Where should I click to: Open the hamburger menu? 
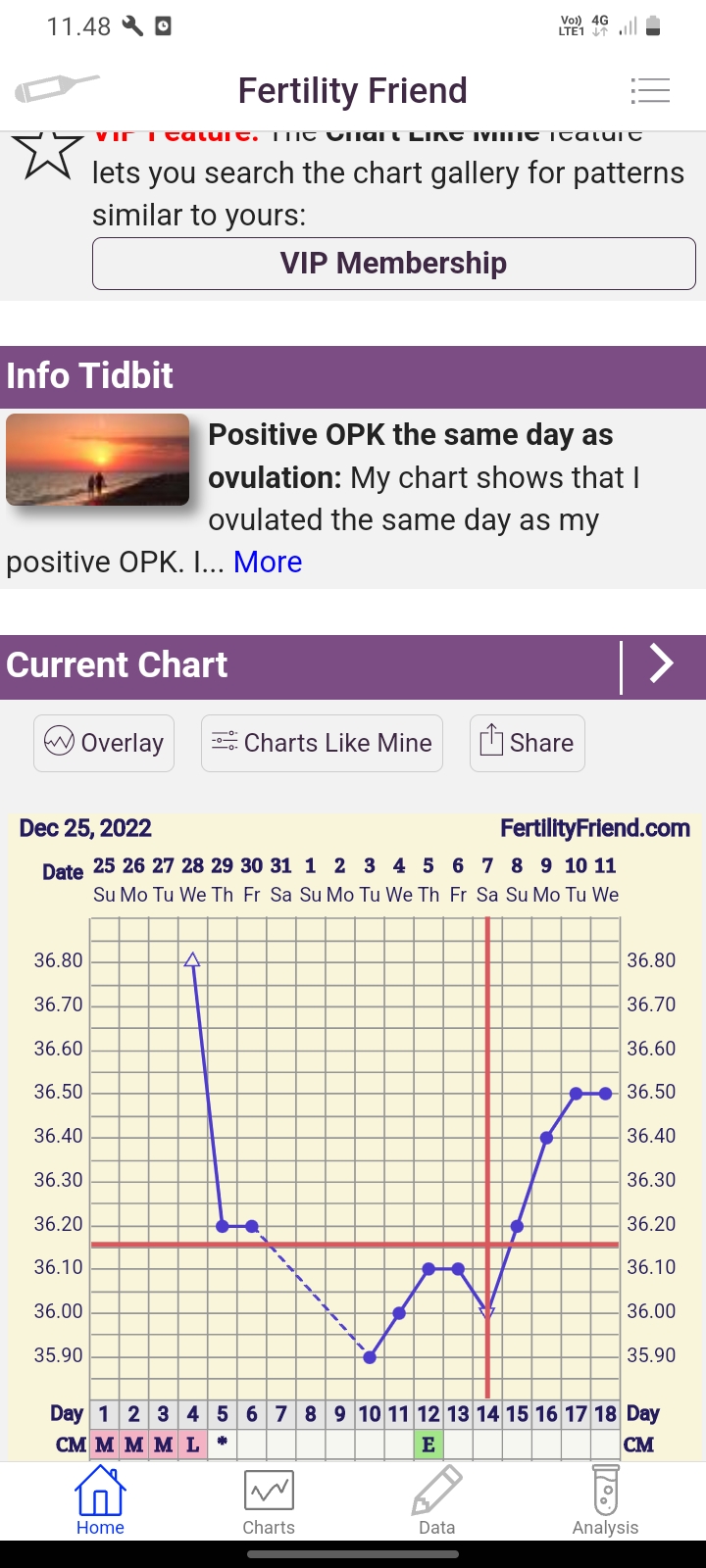point(650,90)
